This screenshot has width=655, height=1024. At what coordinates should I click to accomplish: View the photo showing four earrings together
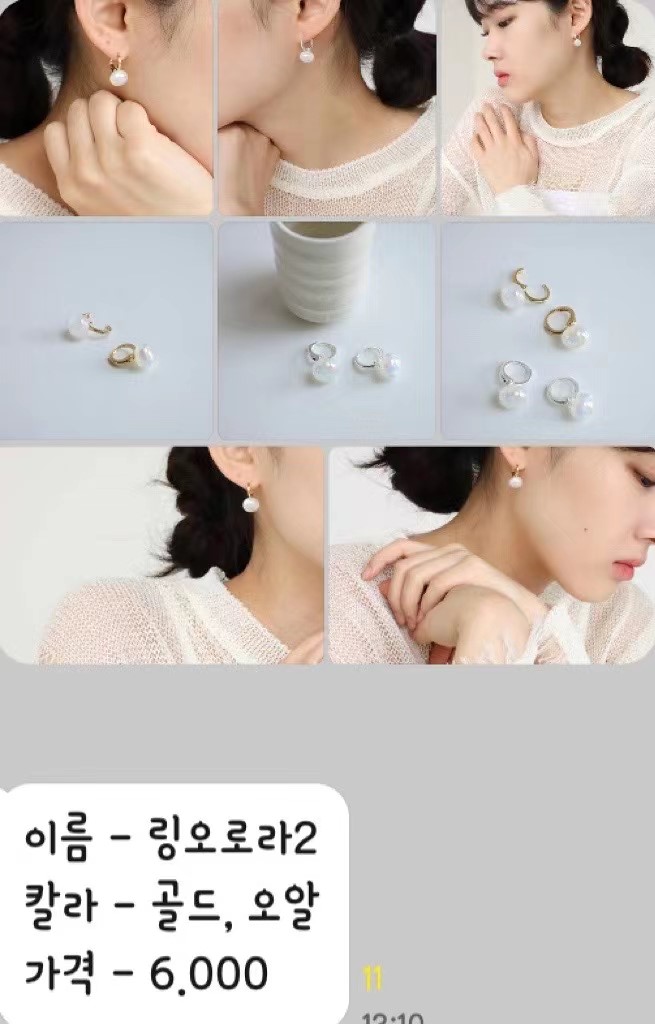pos(548,331)
